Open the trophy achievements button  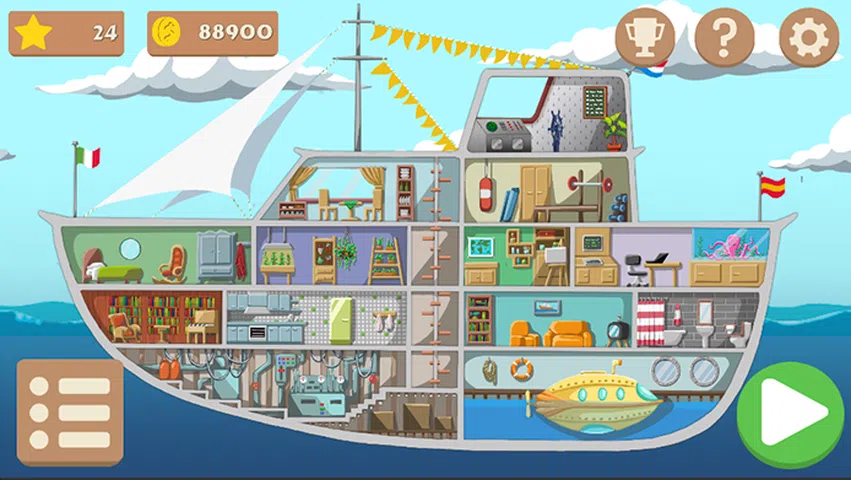(x=645, y=37)
